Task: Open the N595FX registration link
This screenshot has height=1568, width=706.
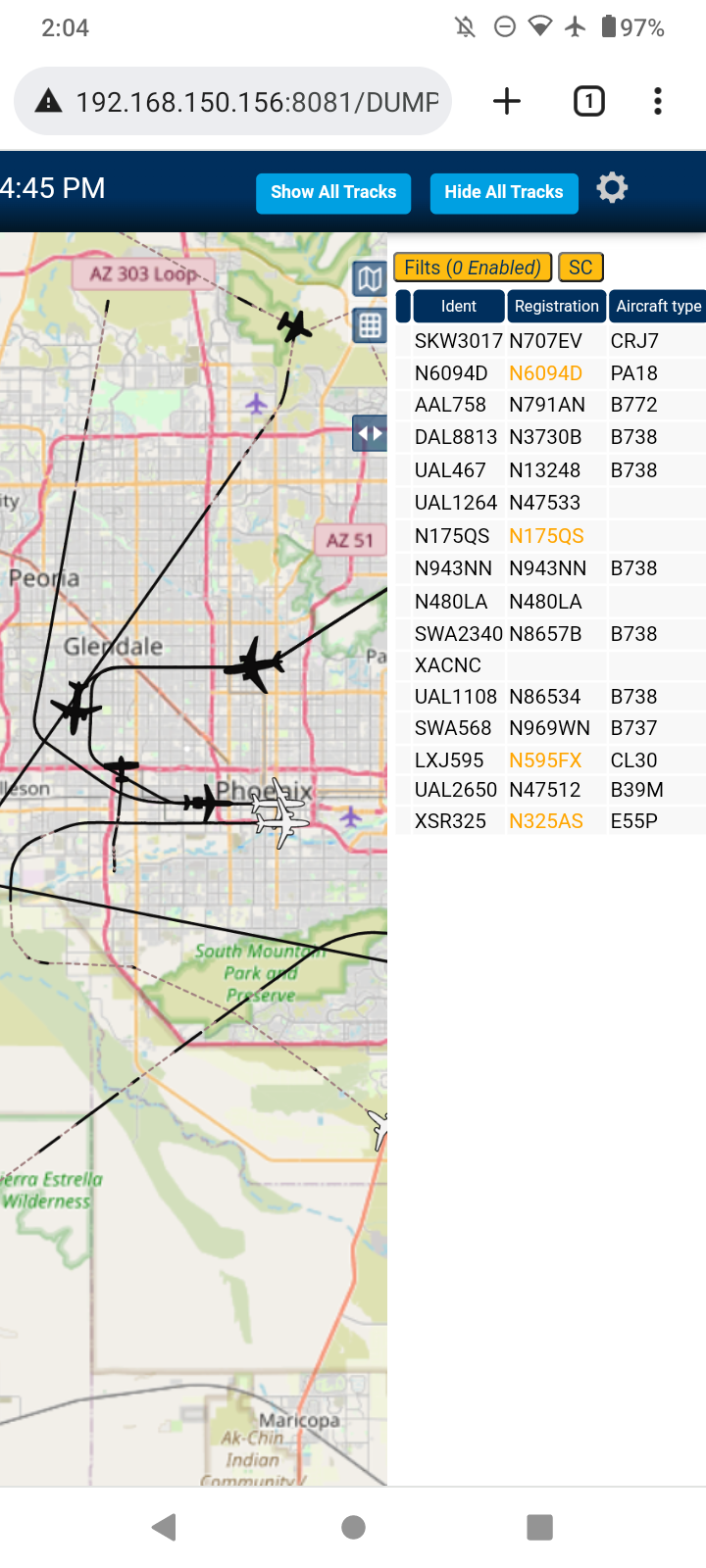Action: (545, 760)
